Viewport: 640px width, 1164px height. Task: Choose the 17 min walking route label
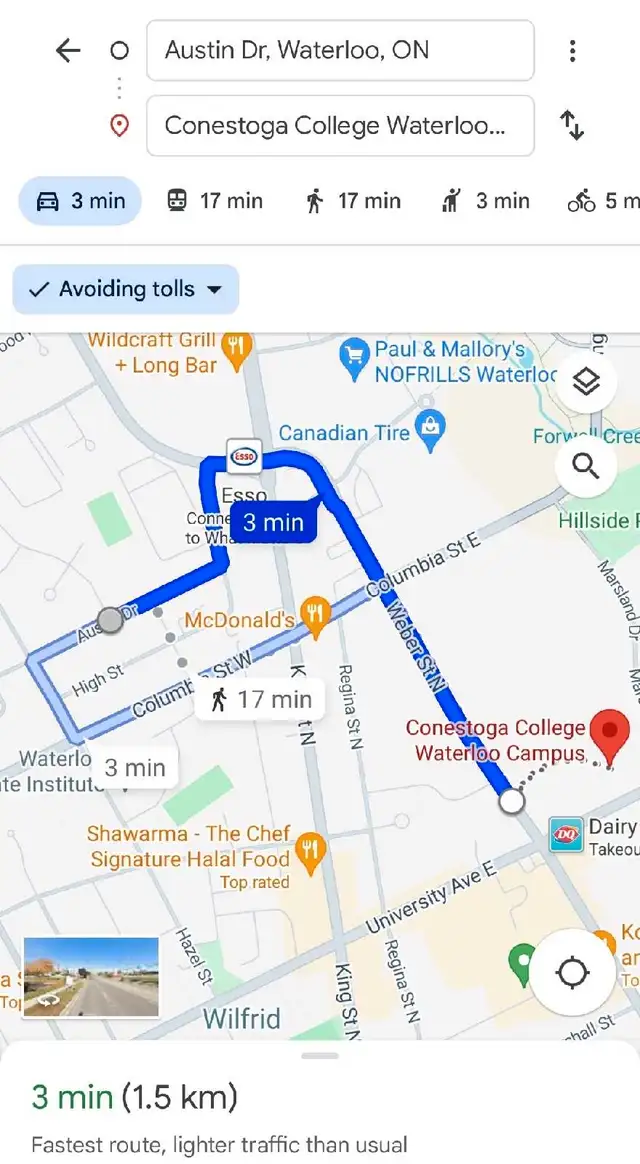tap(262, 699)
